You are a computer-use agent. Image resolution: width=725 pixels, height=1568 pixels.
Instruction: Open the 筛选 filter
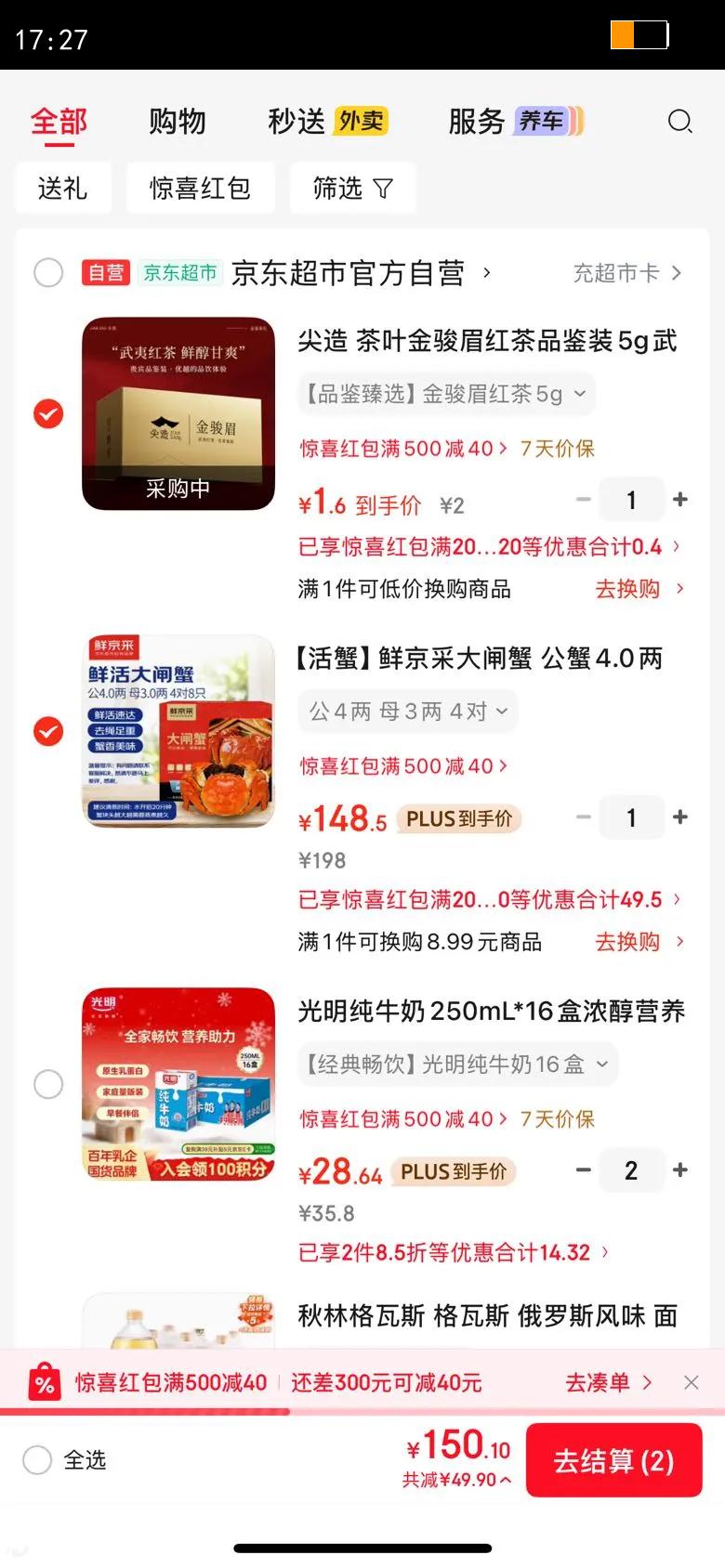(352, 189)
